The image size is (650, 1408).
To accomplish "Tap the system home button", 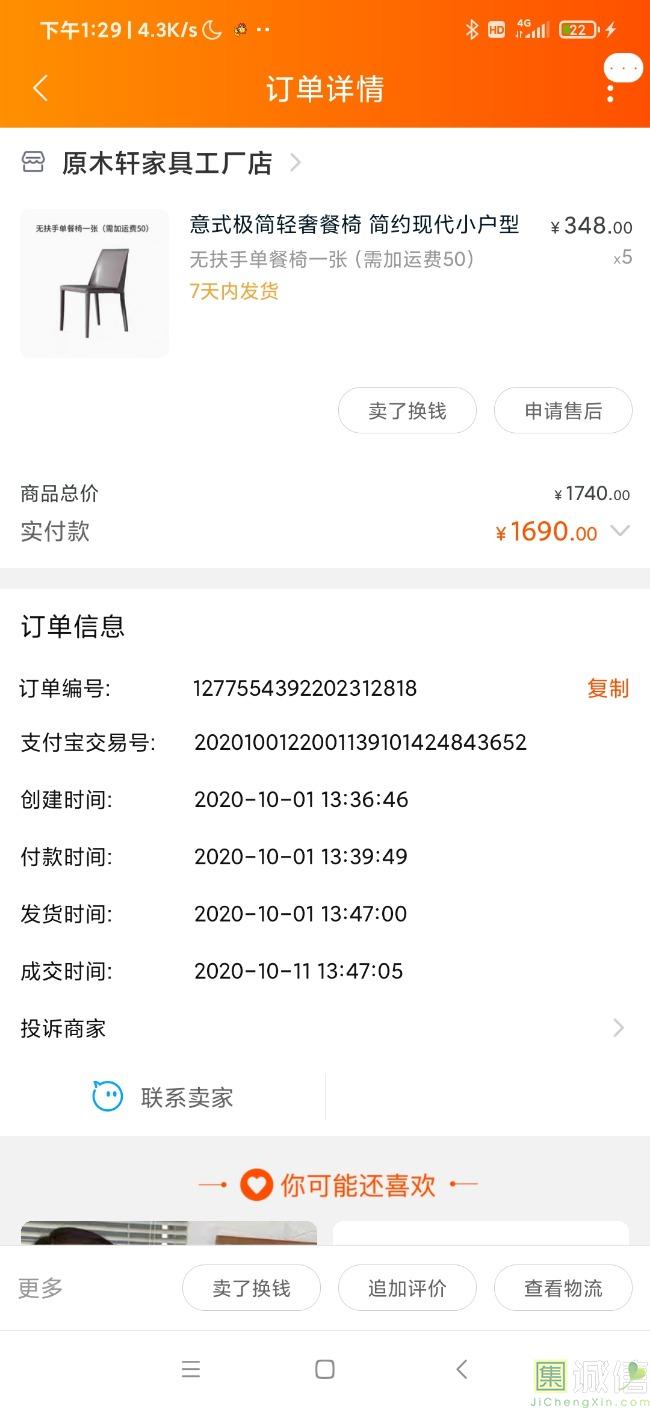I will pos(324,1369).
